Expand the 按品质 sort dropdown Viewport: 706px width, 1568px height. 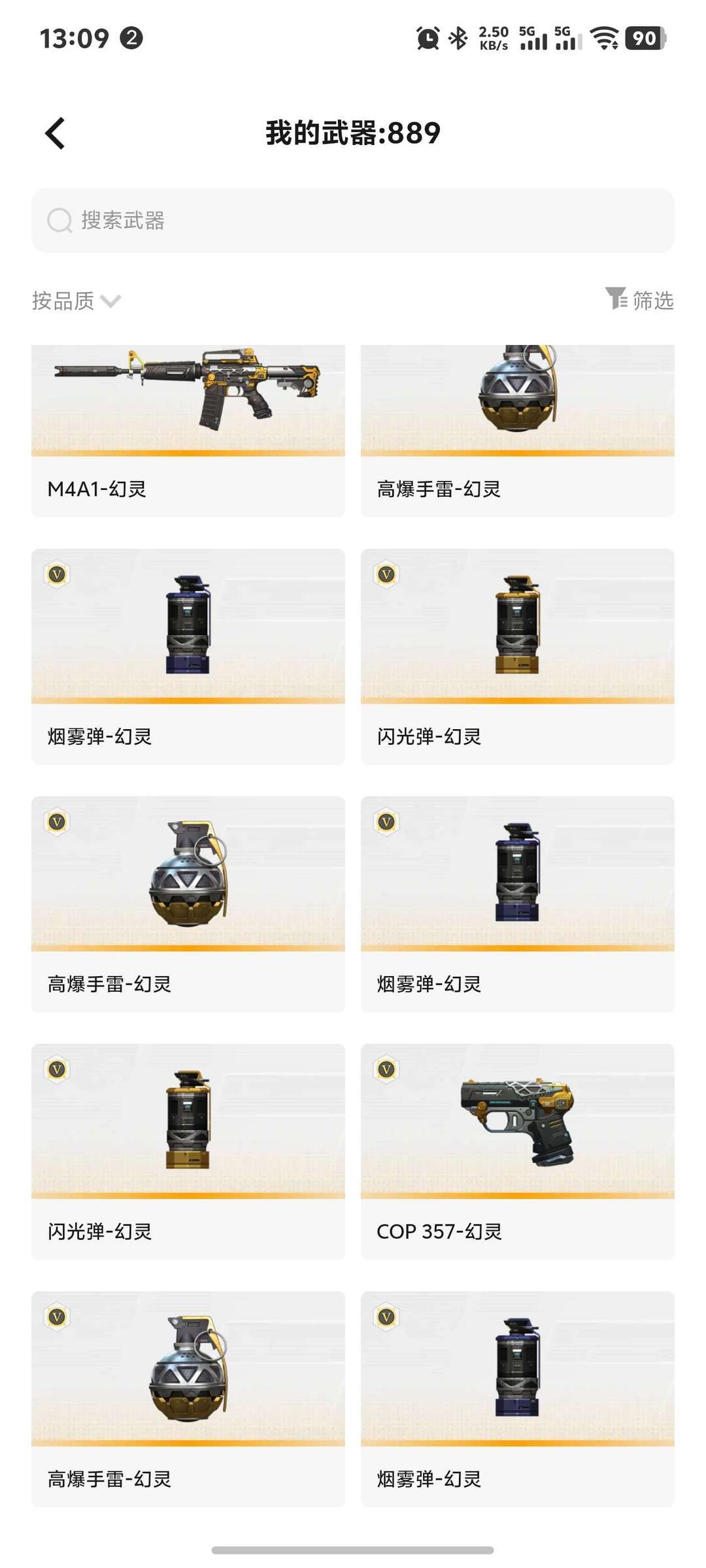click(76, 301)
